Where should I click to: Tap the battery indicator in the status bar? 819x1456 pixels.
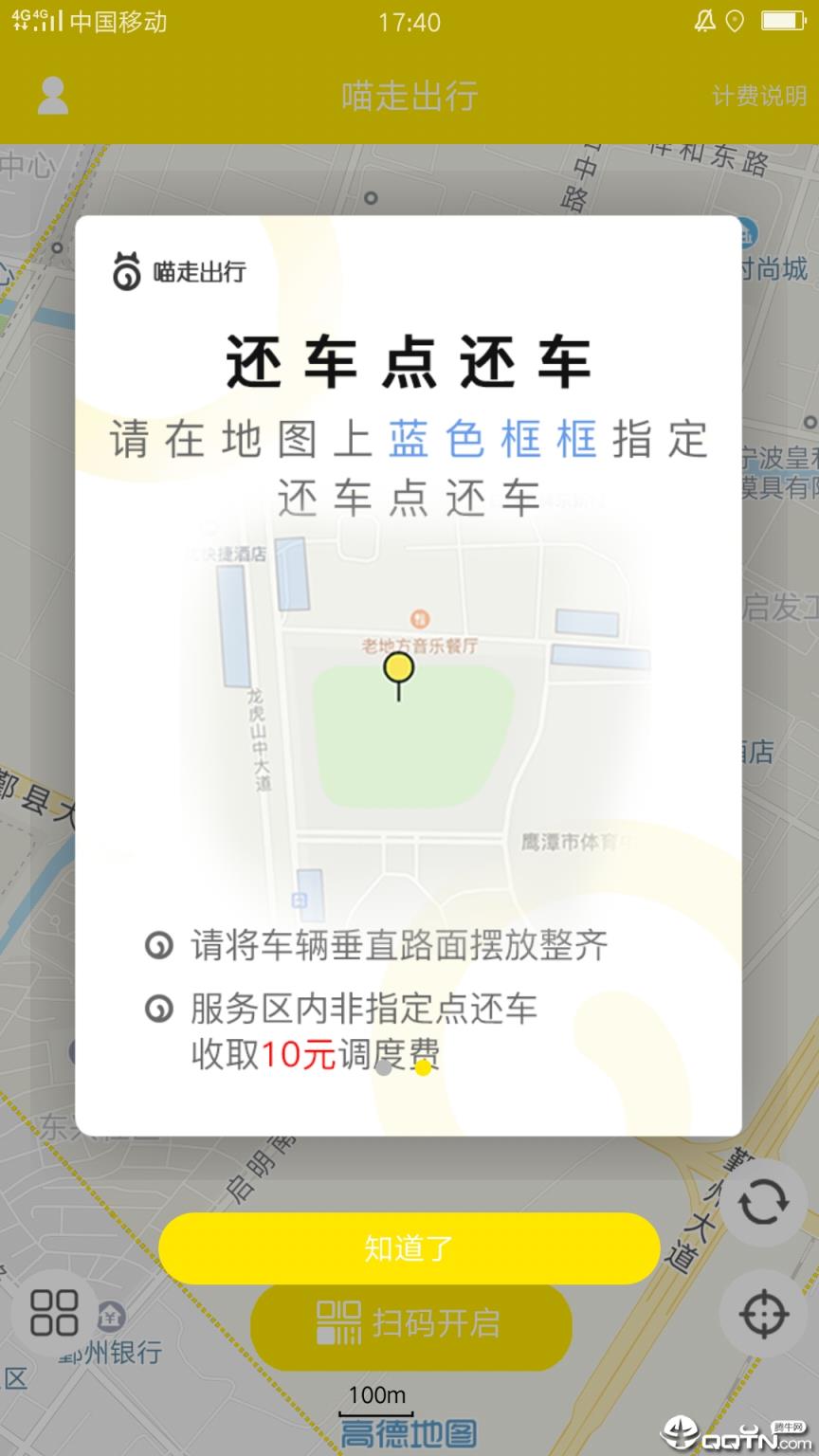(x=782, y=18)
